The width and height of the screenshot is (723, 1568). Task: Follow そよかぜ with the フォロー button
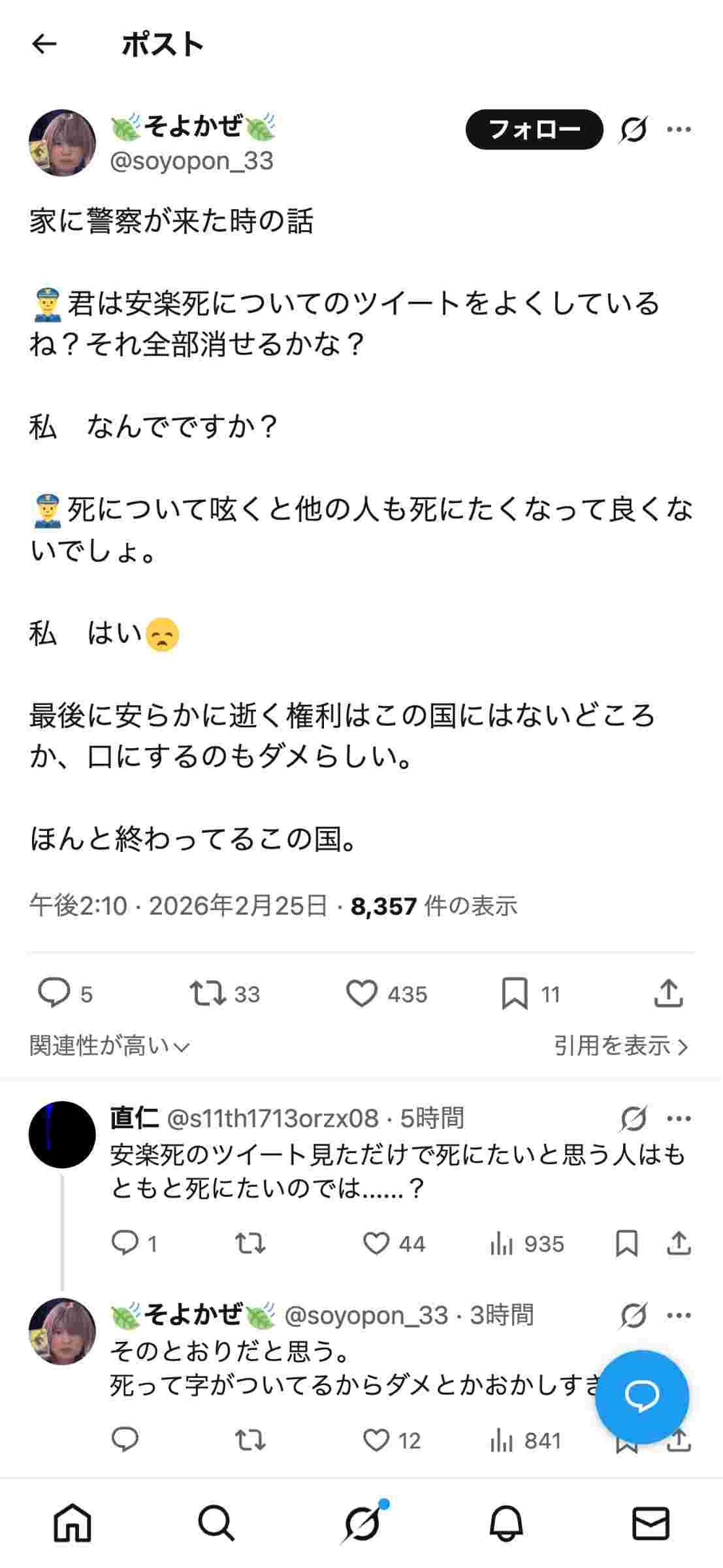pos(534,129)
